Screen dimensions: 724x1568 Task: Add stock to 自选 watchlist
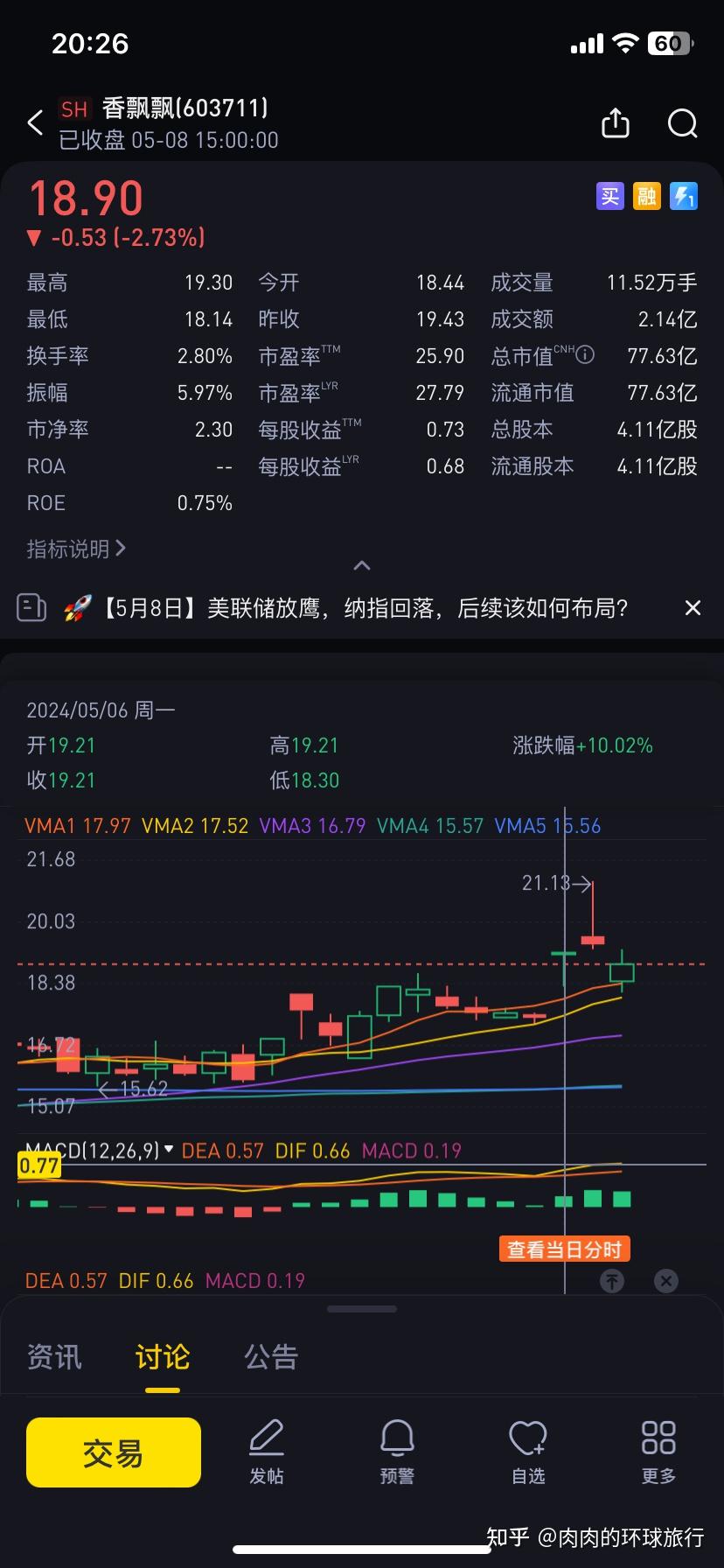pyautogui.click(x=528, y=1452)
